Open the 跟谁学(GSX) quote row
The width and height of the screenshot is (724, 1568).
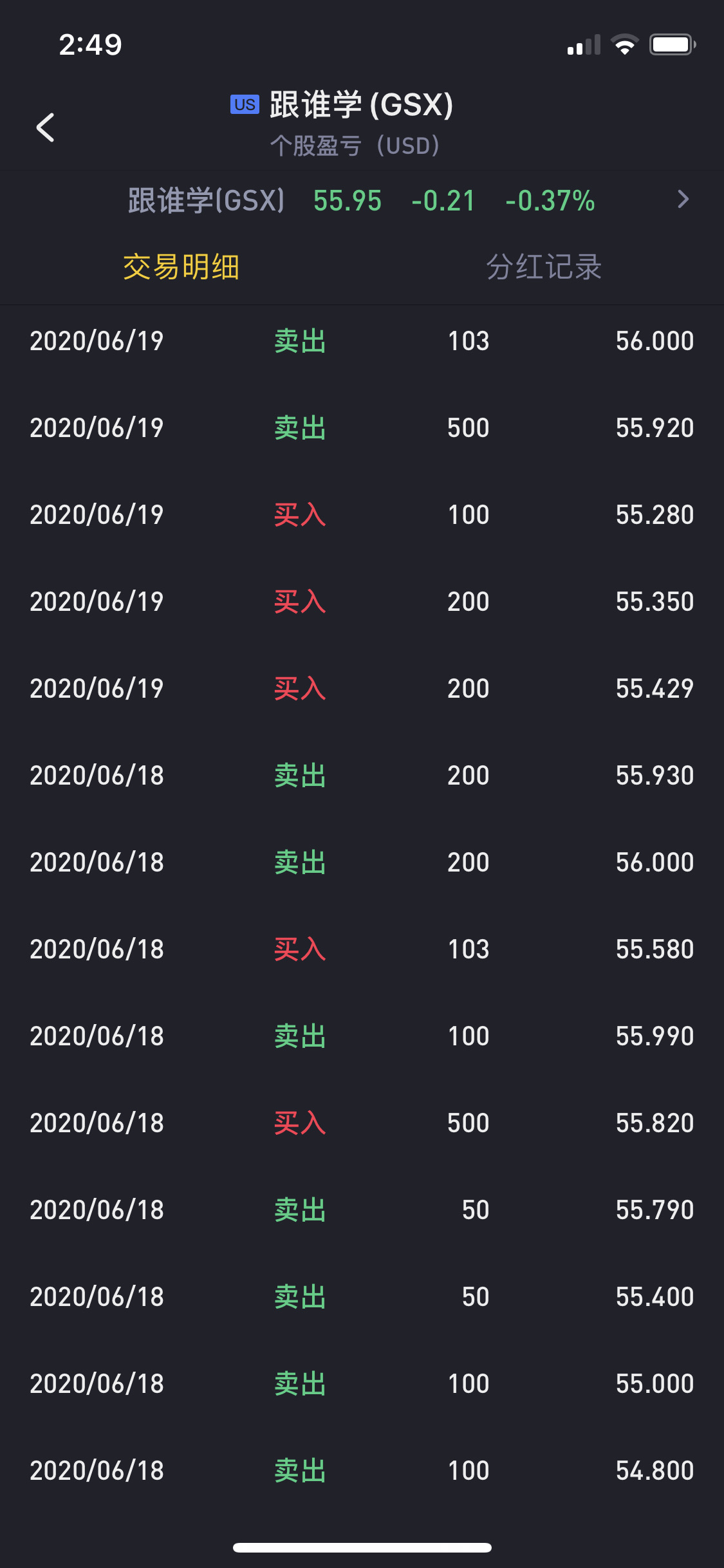coord(362,200)
